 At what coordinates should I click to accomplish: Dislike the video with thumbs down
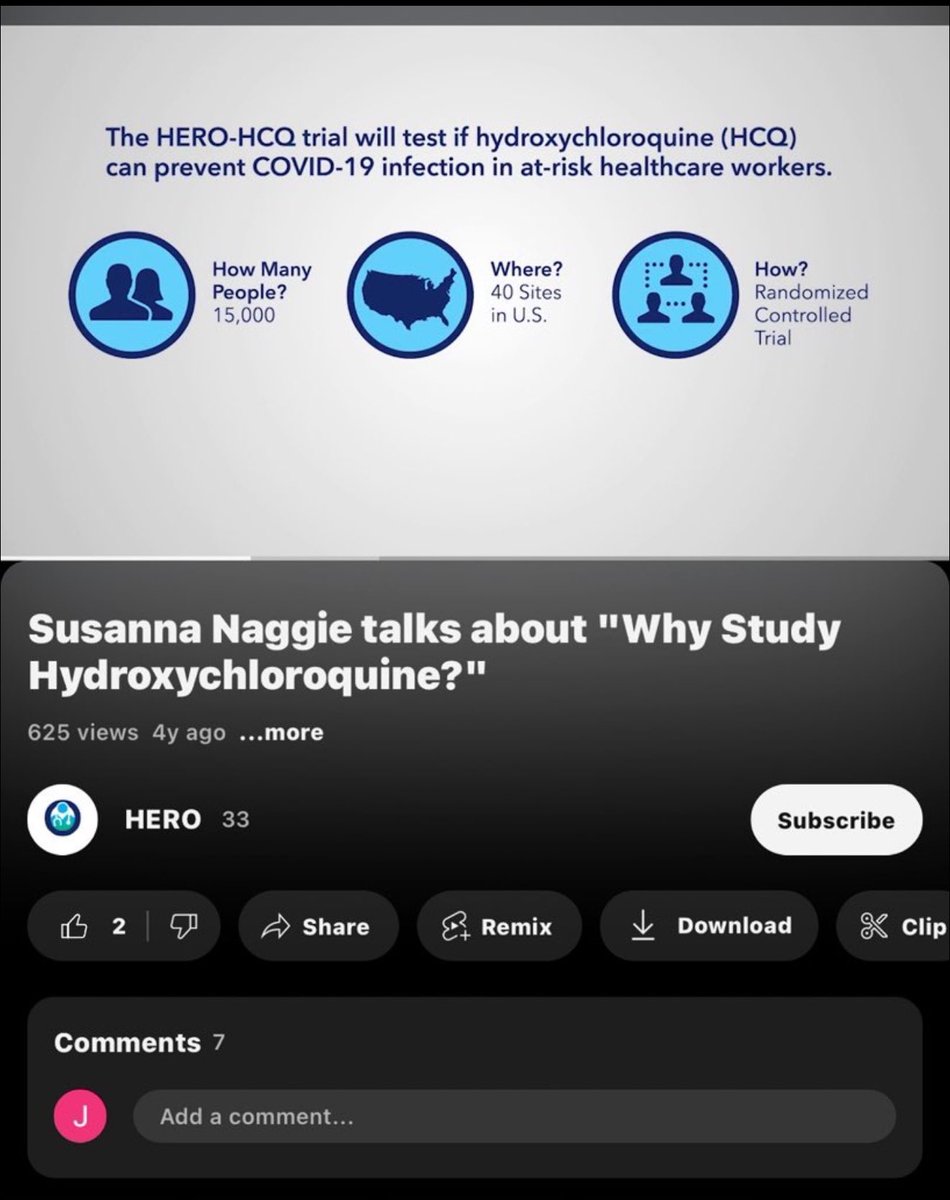coord(184,927)
